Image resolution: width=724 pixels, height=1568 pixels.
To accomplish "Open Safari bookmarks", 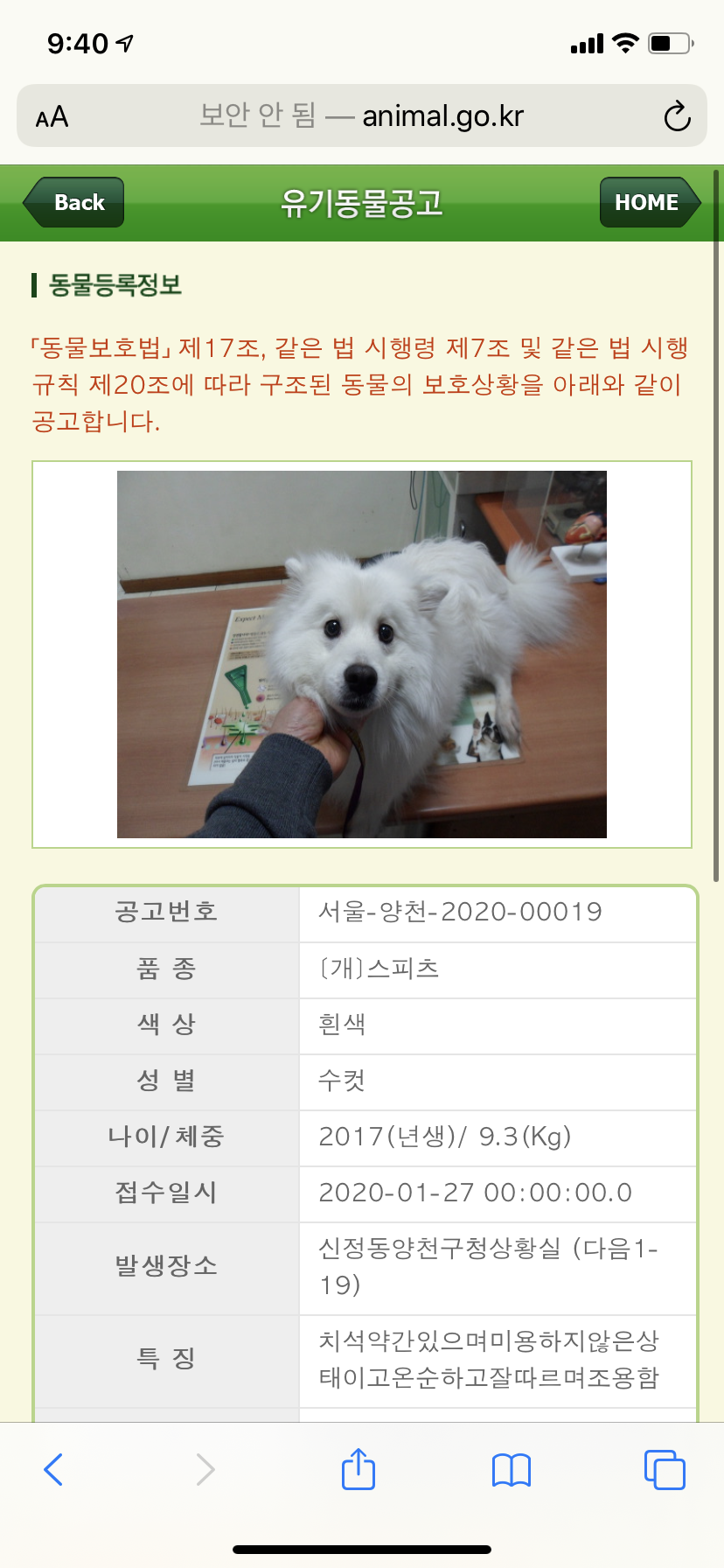I will tap(512, 1470).
